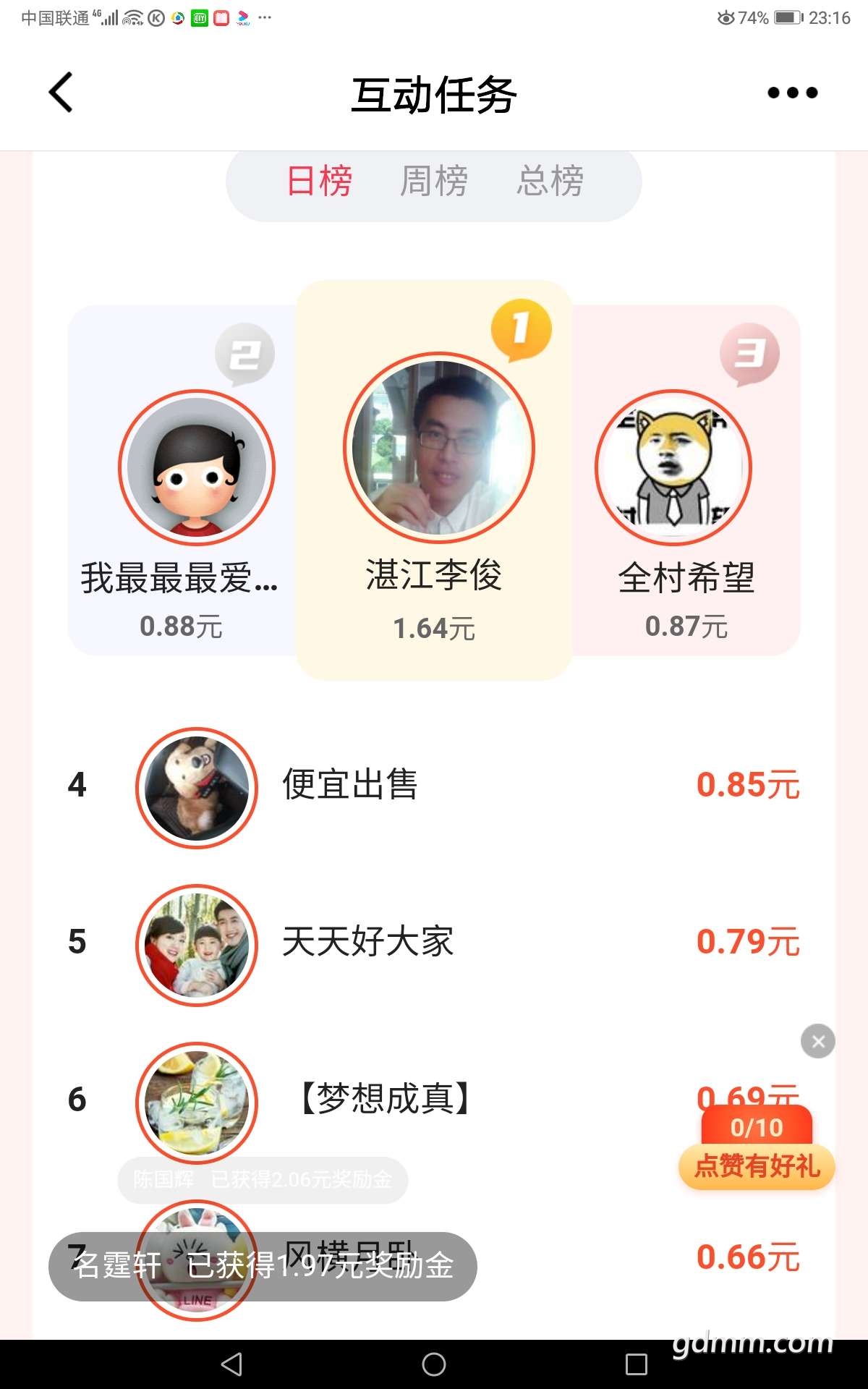The image size is (868, 1389).
Task: Open second-place user 我最最最爱...
Action: coord(197,468)
